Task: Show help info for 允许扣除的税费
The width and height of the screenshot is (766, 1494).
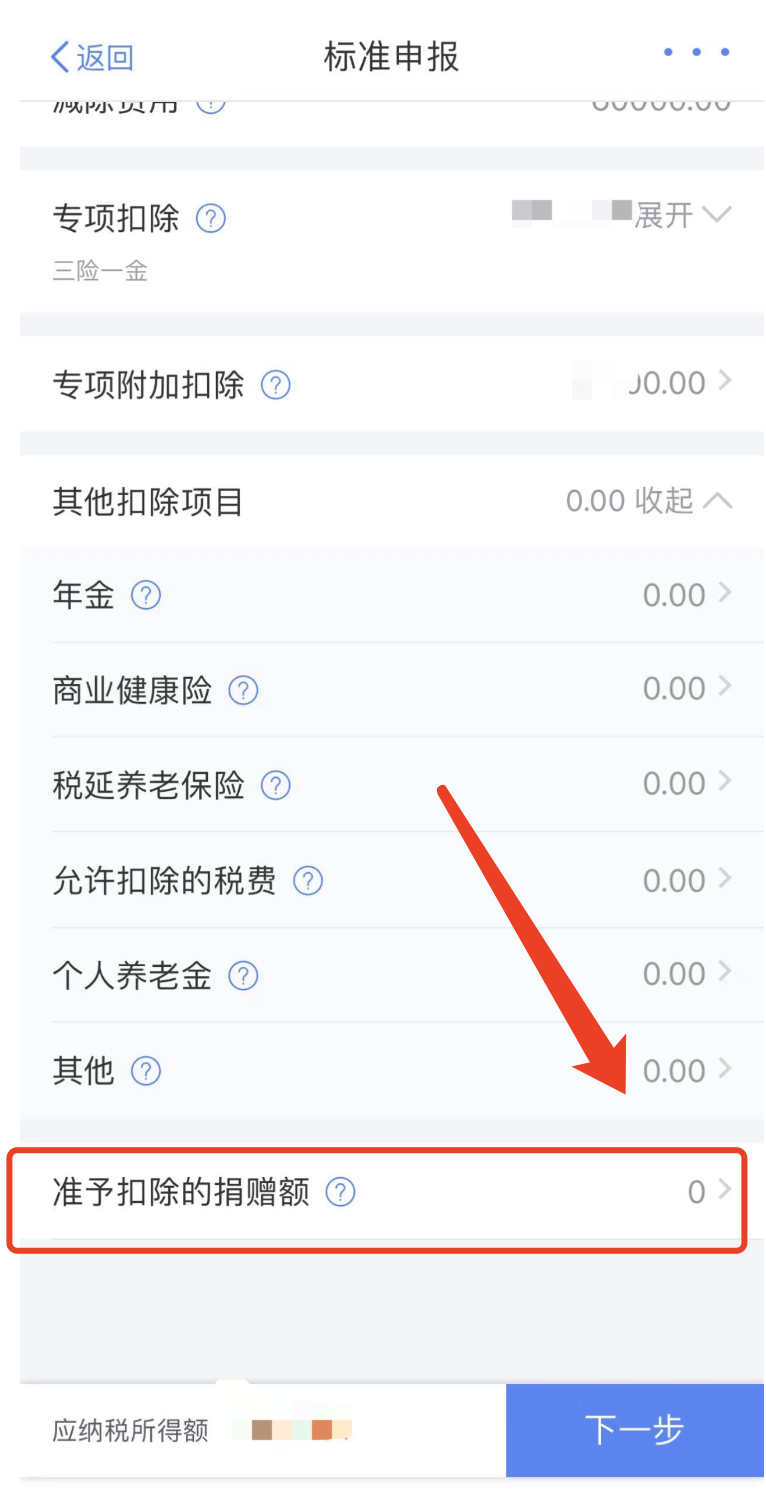Action: coord(308,881)
